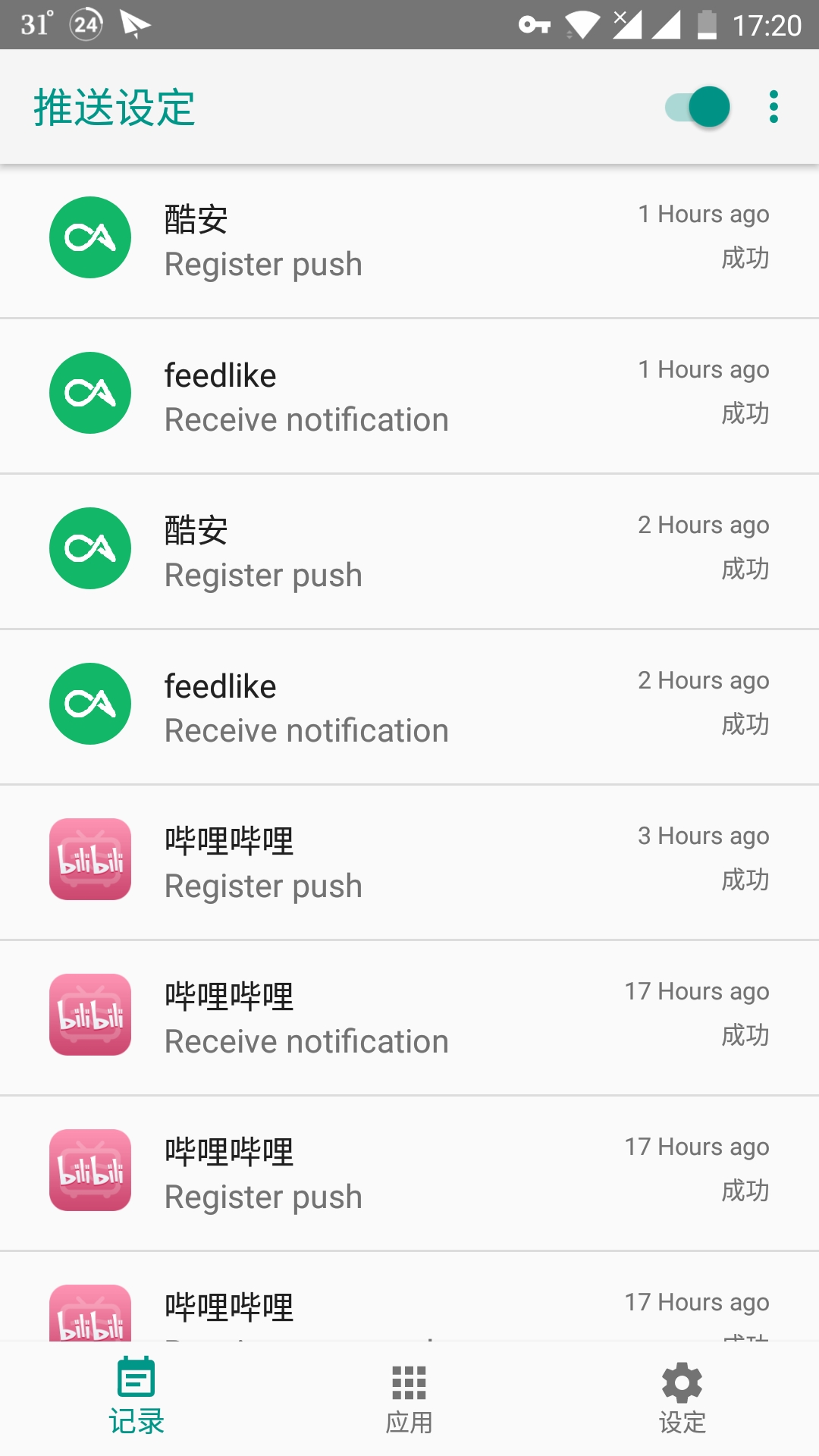Open 酷安 Register push entry from 2 hours ago
The width and height of the screenshot is (819, 1456).
tap(409, 552)
